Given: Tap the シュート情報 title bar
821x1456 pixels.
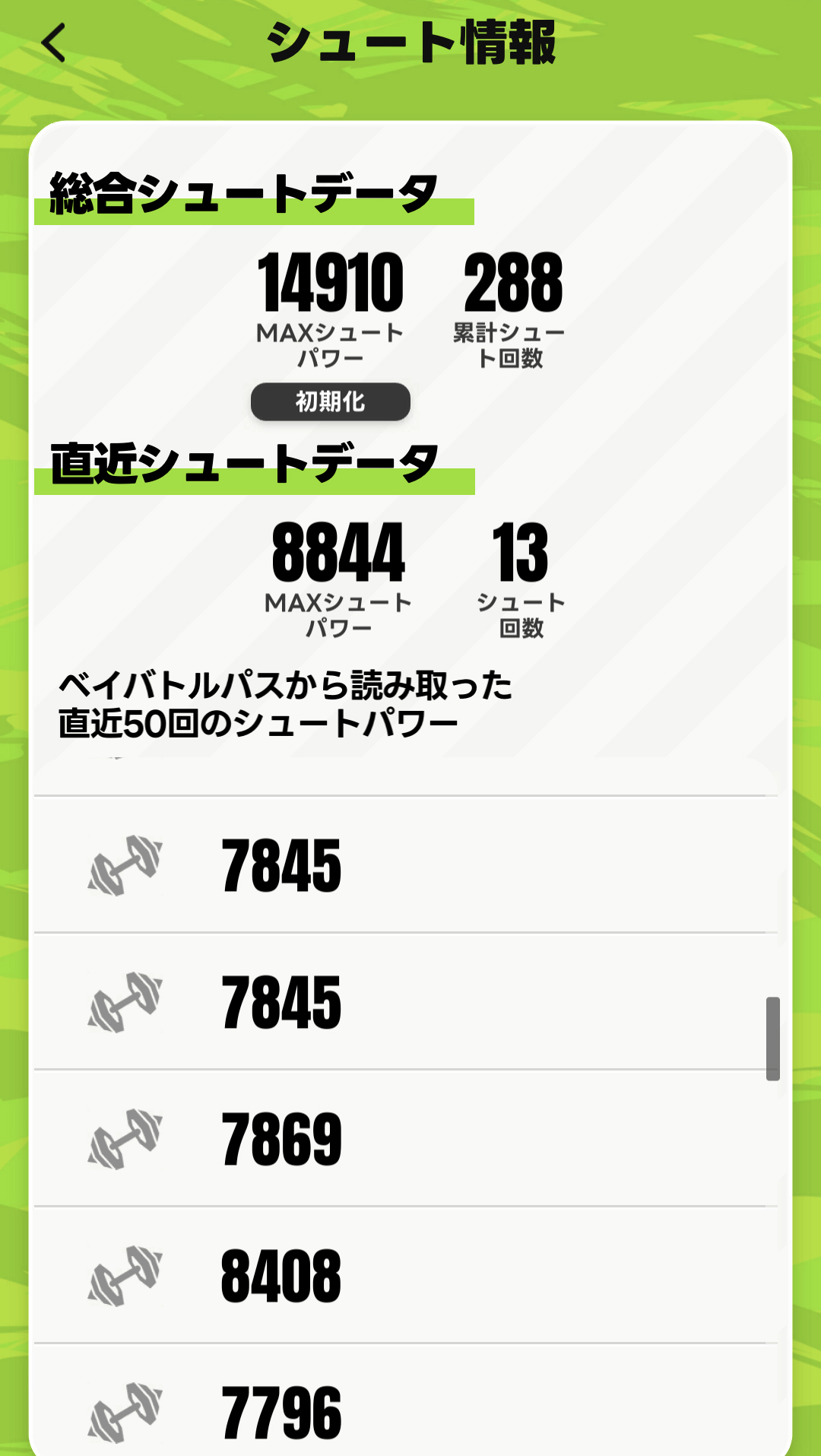Looking at the screenshot, I should click(x=410, y=43).
